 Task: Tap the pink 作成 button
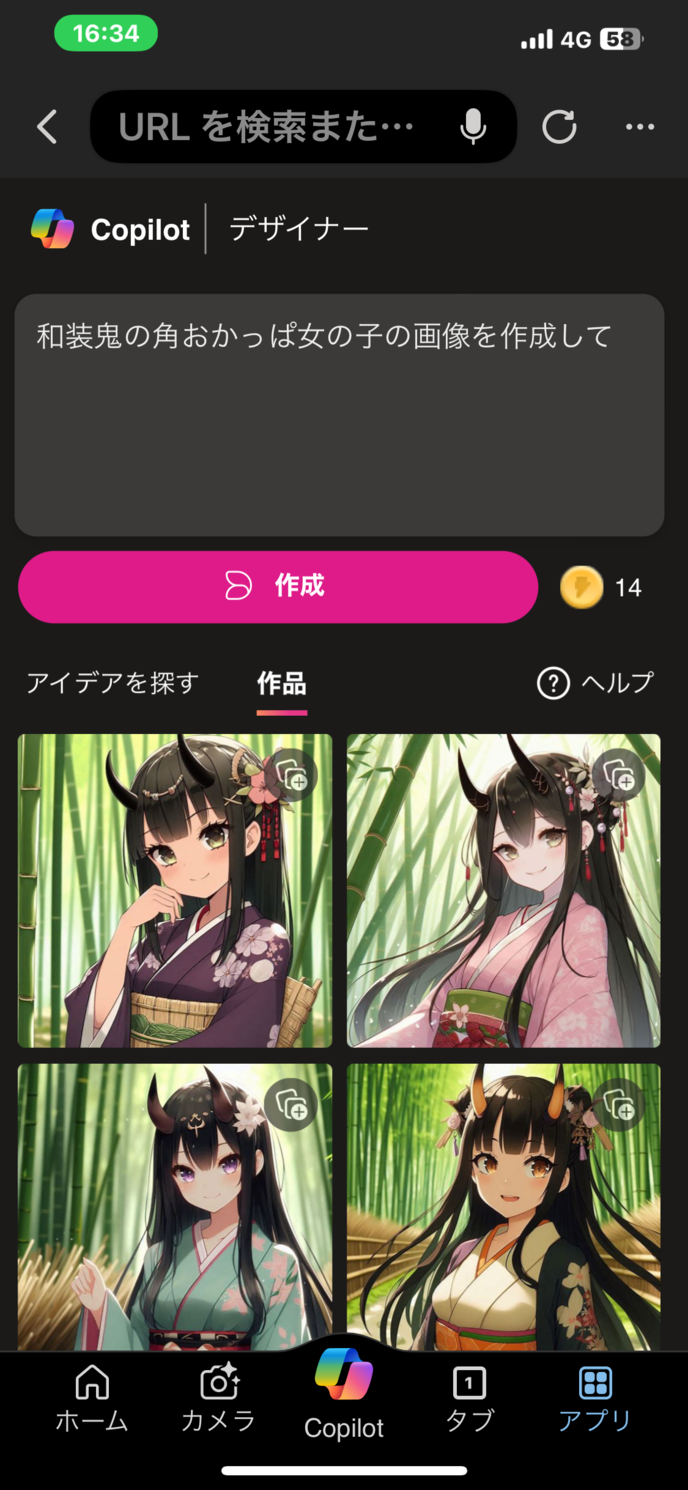click(278, 587)
